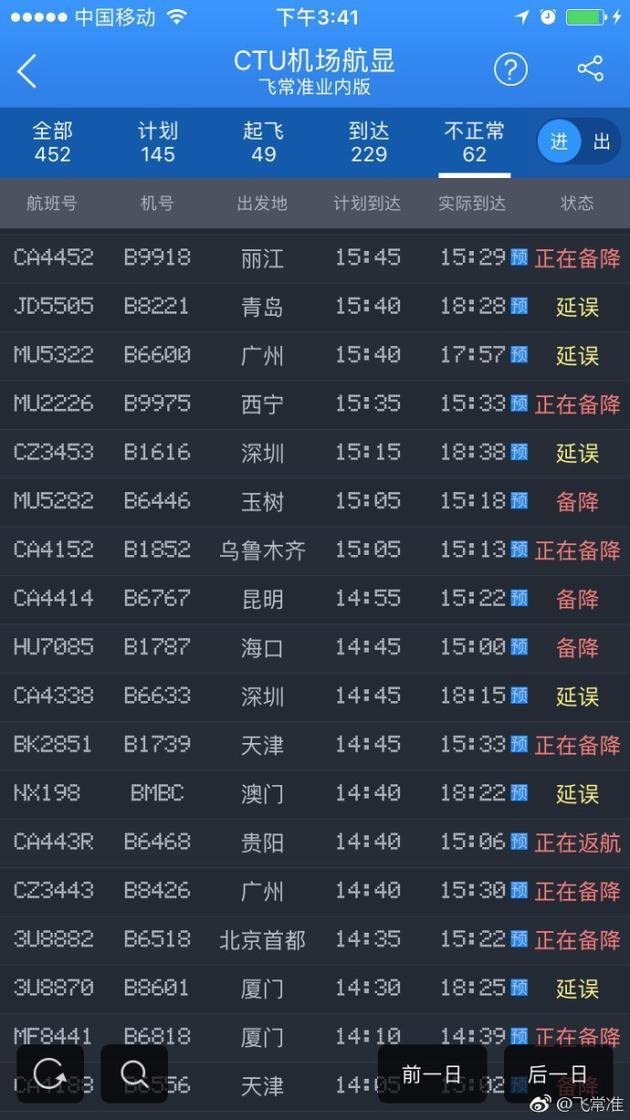Toggle the 进/出 arrivals-departures switch
630x1120 pixels.
[x=579, y=141]
